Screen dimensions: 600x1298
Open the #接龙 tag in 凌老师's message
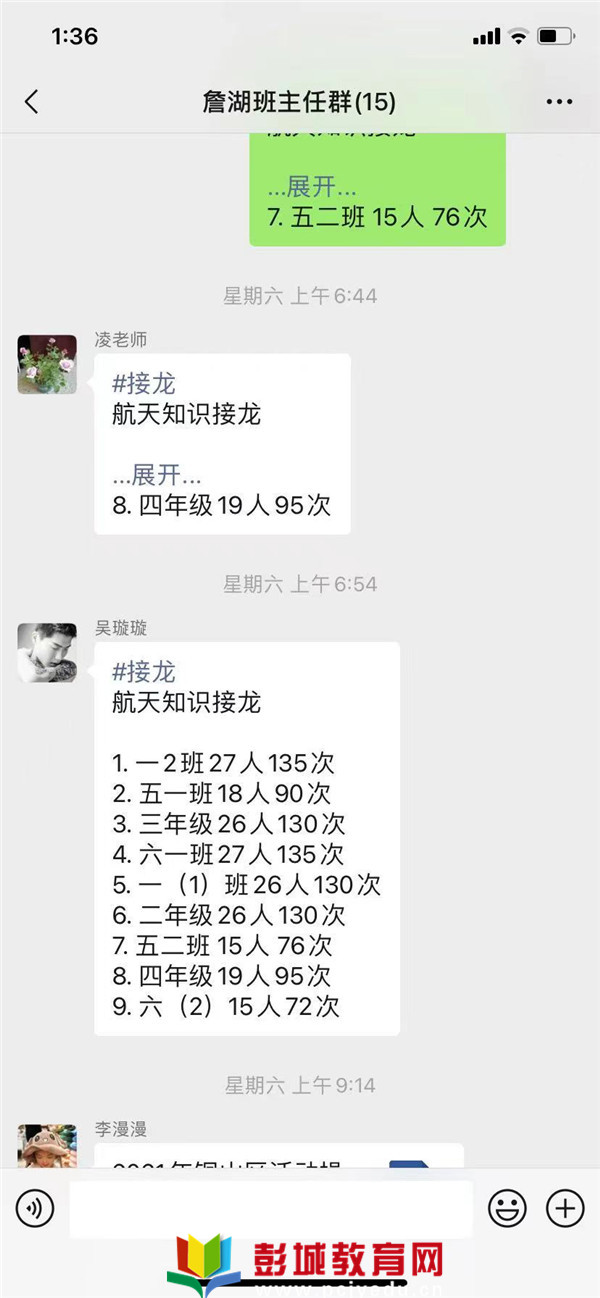143,383
